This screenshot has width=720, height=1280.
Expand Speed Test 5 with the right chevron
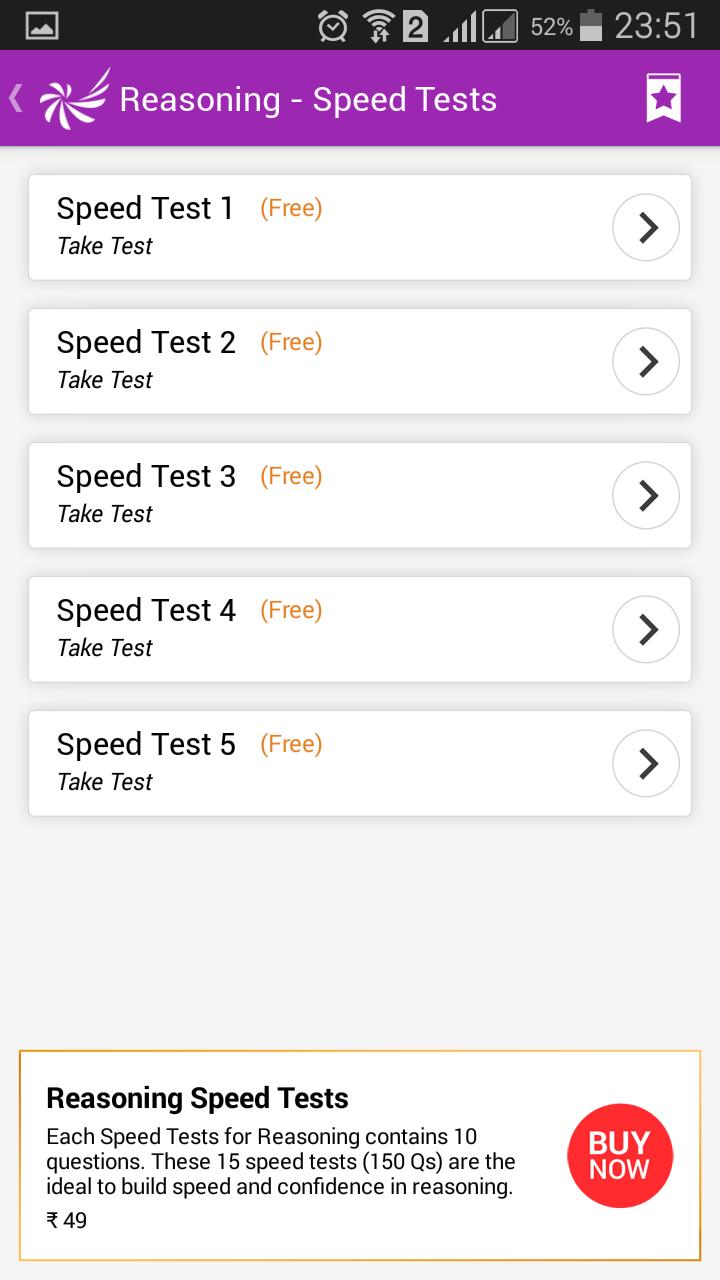click(645, 762)
